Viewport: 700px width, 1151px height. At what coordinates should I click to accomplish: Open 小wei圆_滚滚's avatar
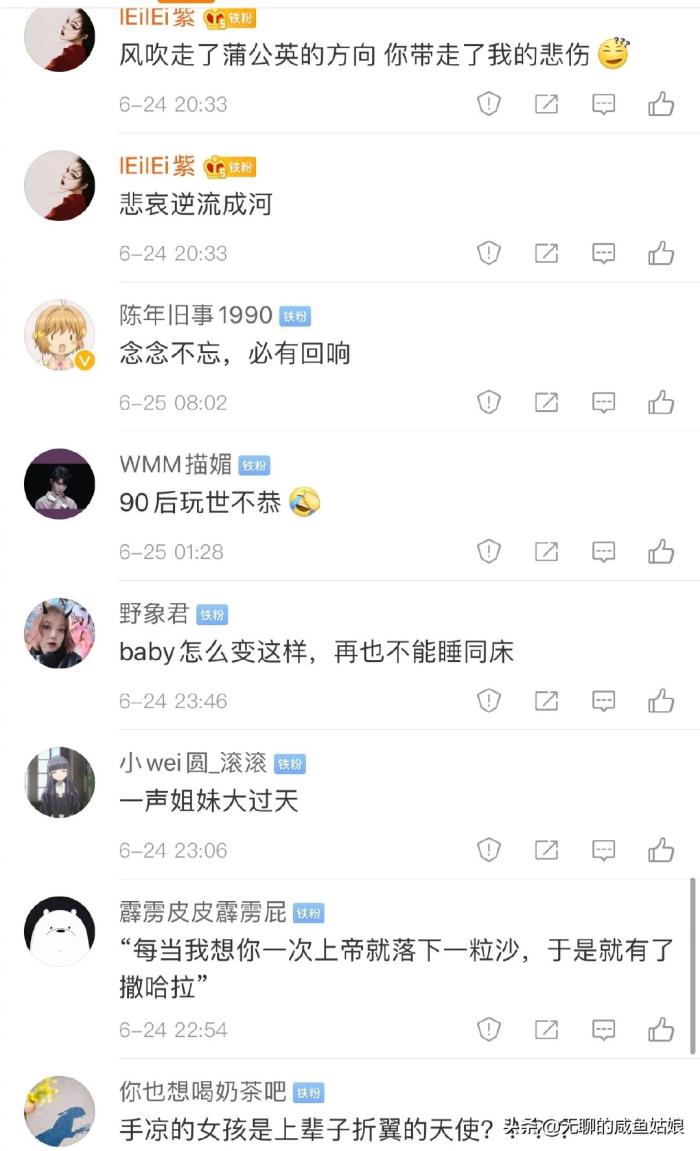point(59,782)
